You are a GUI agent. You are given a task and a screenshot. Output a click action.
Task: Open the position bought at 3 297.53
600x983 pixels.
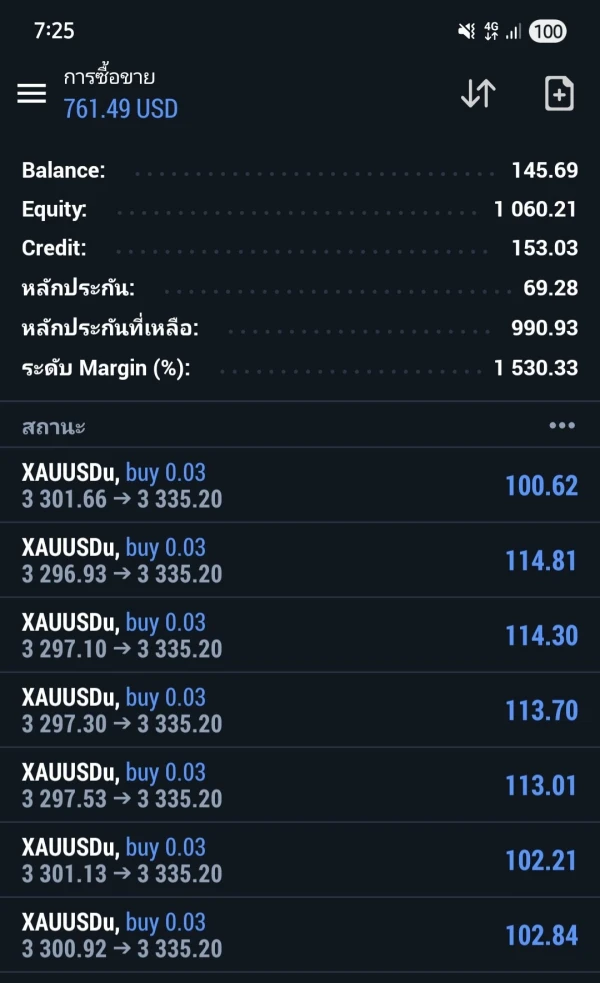point(300,785)
